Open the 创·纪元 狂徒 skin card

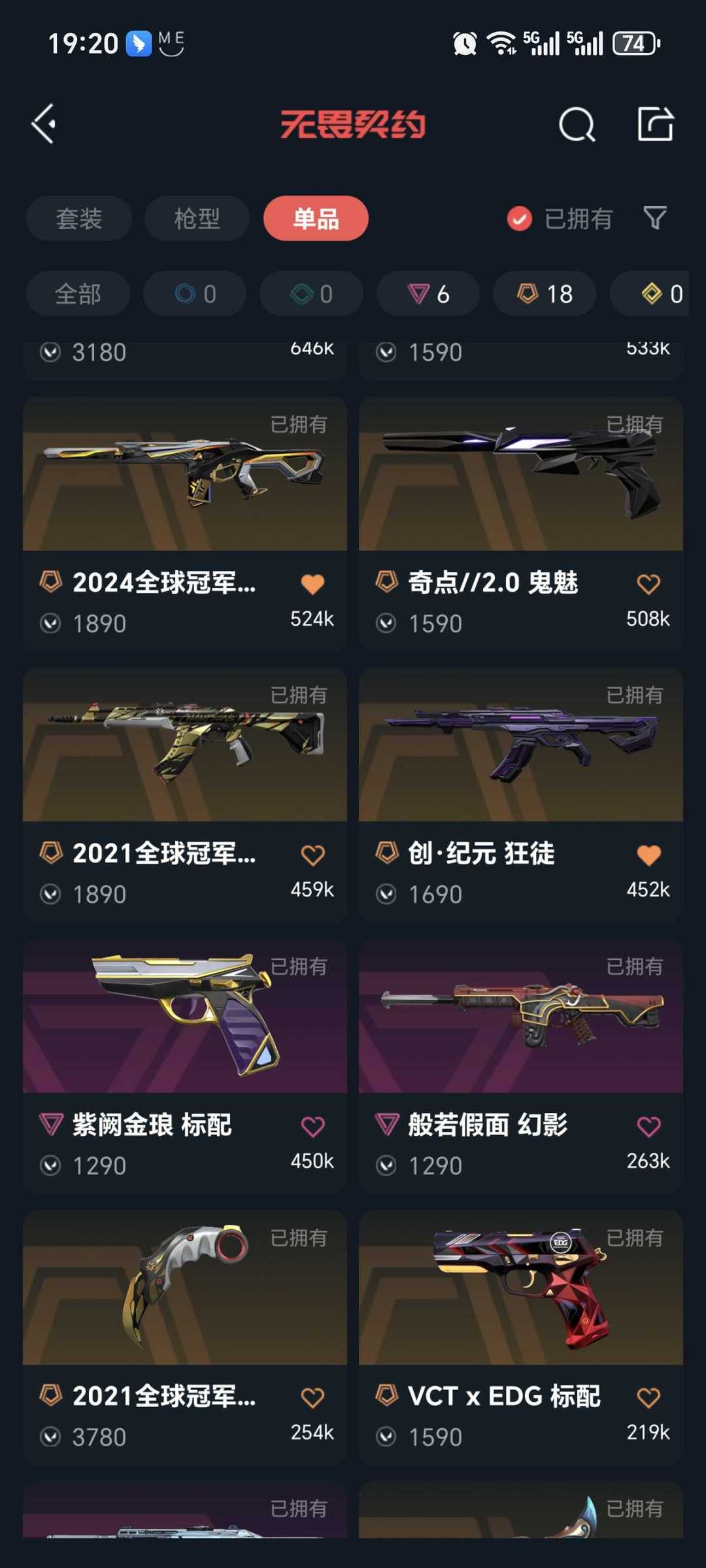pyautogui.click(x=521, y=794)
